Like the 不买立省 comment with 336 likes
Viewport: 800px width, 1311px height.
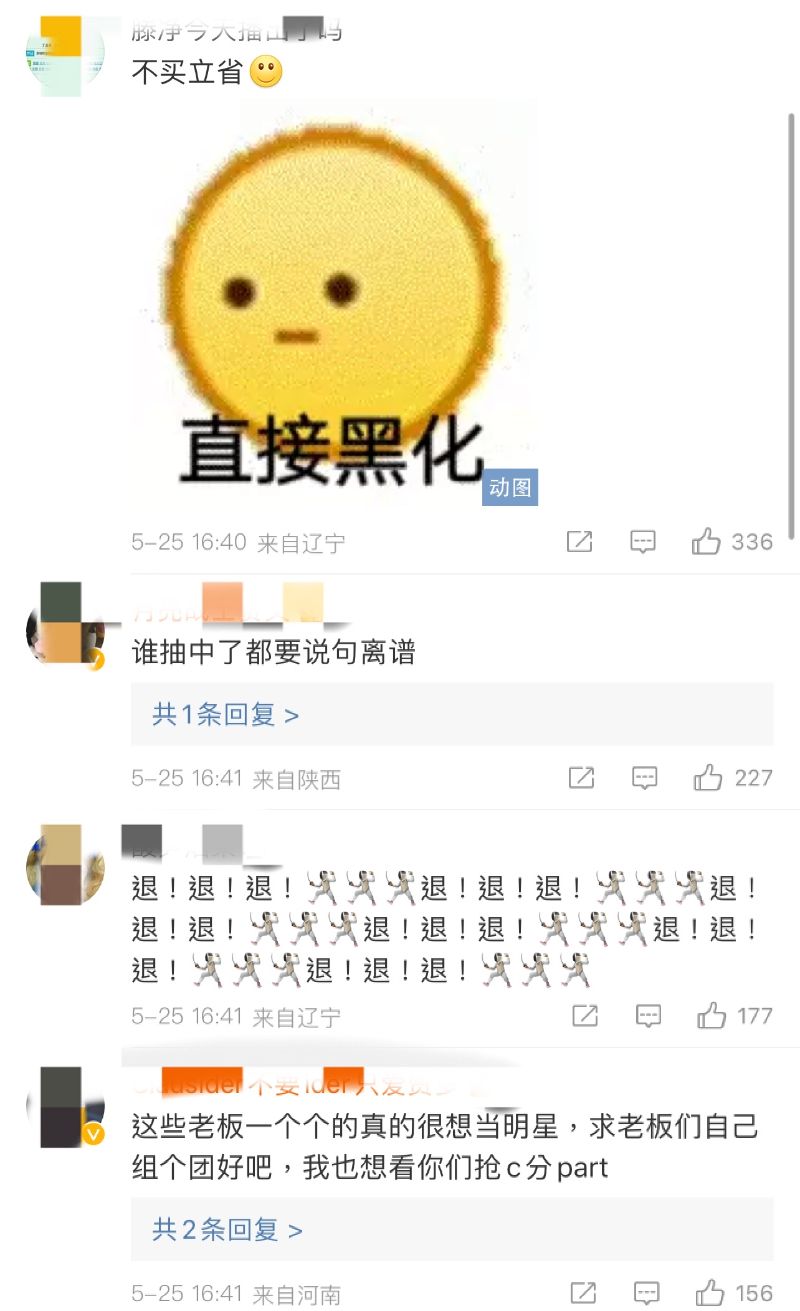pos(707,542)
